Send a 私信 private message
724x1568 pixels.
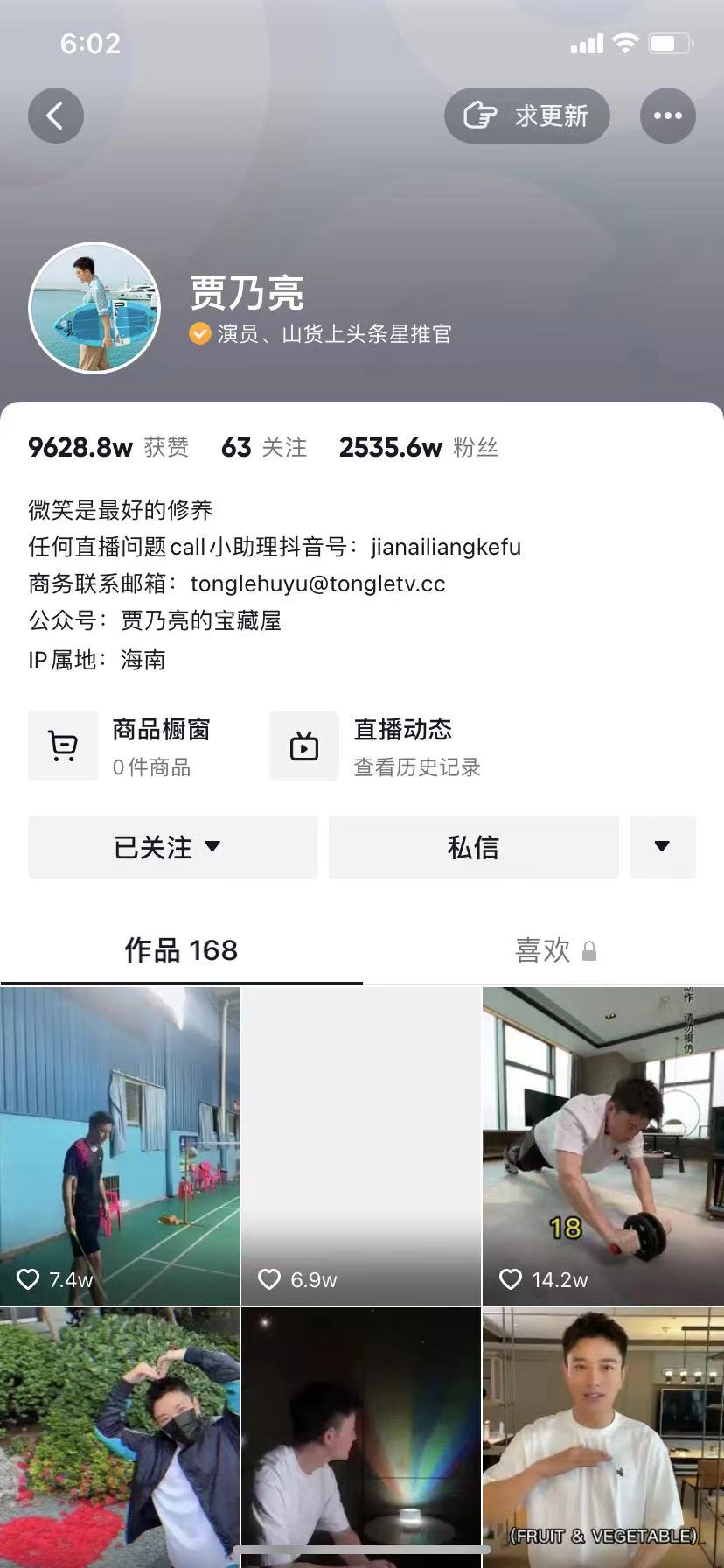[x=473, y=847]
